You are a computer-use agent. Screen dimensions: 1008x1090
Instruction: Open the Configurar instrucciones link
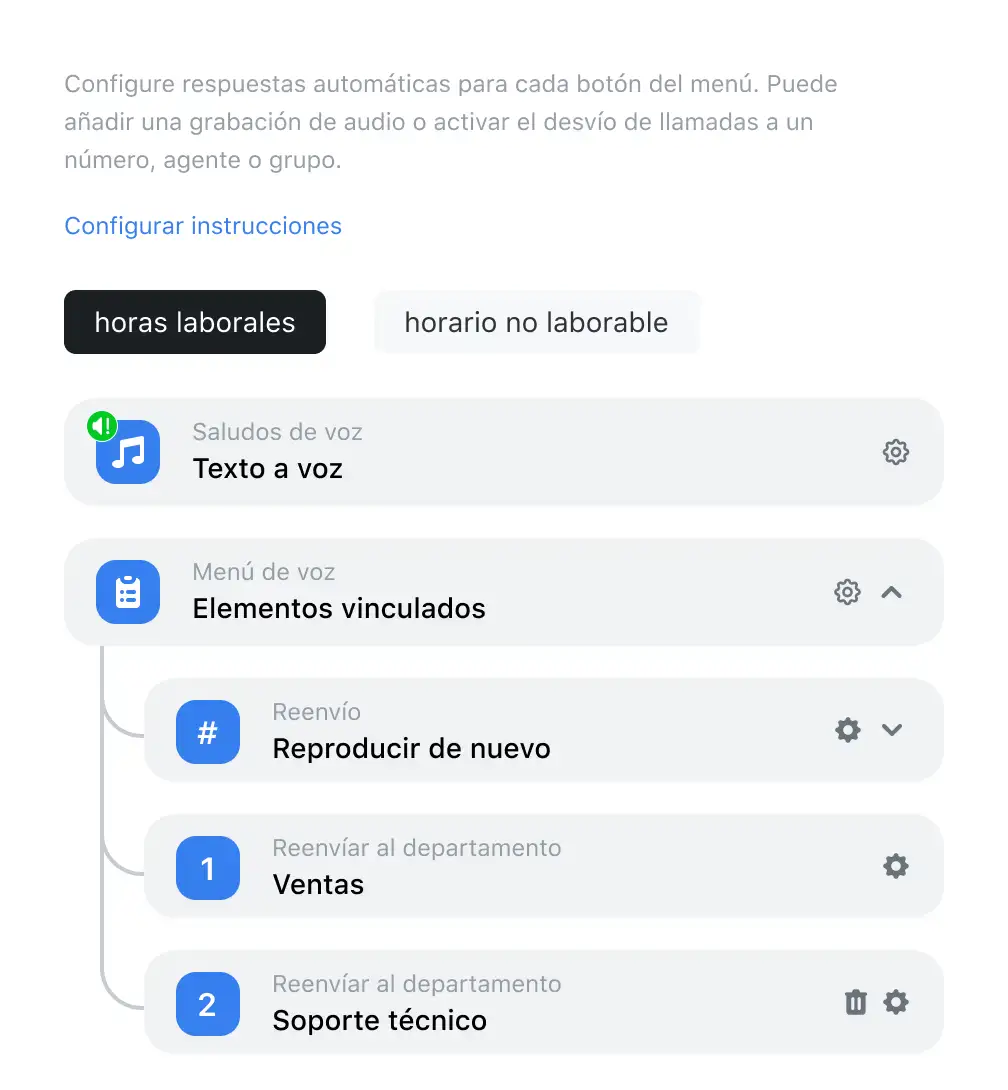[x=203, y=226]
